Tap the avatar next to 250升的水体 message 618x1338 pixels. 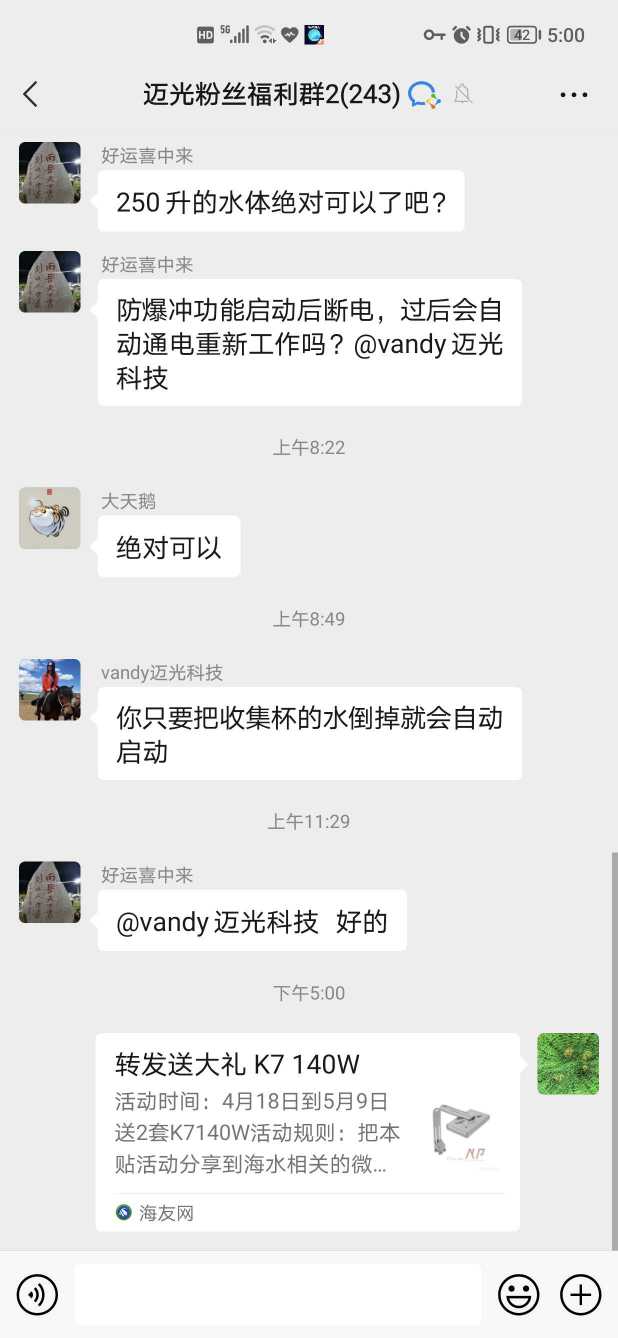click(x=50, y=173)
